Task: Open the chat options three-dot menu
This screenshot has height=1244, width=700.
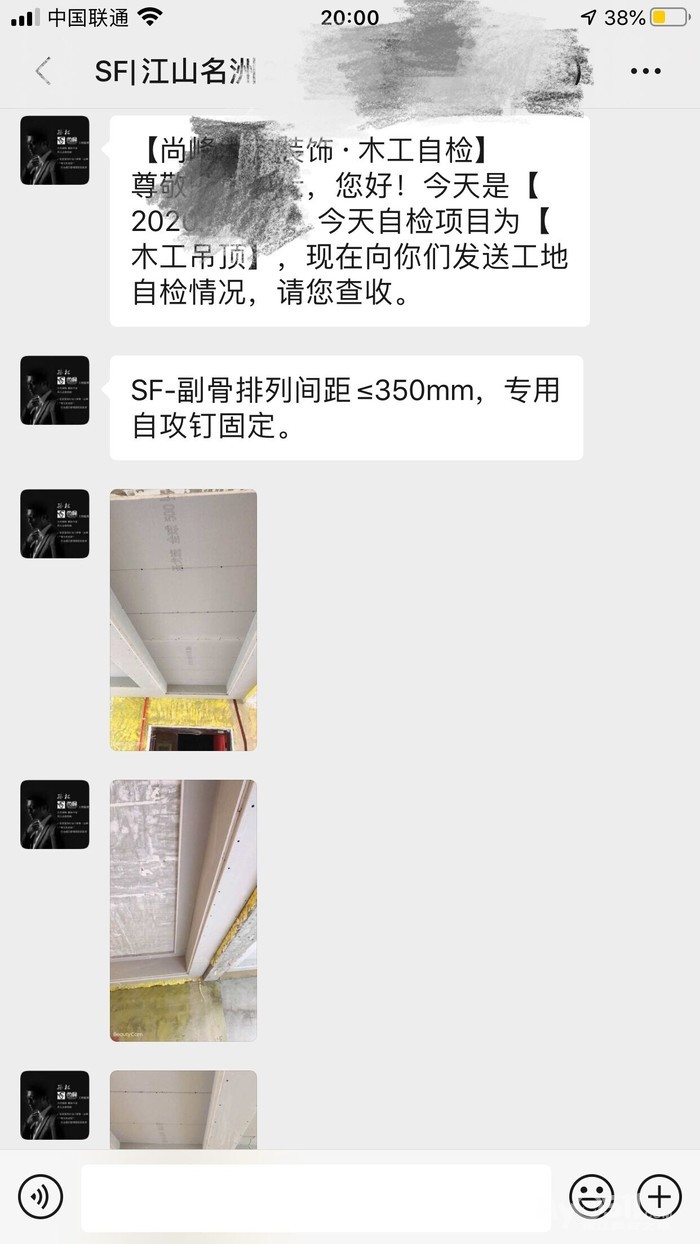Action: (645, 71)
